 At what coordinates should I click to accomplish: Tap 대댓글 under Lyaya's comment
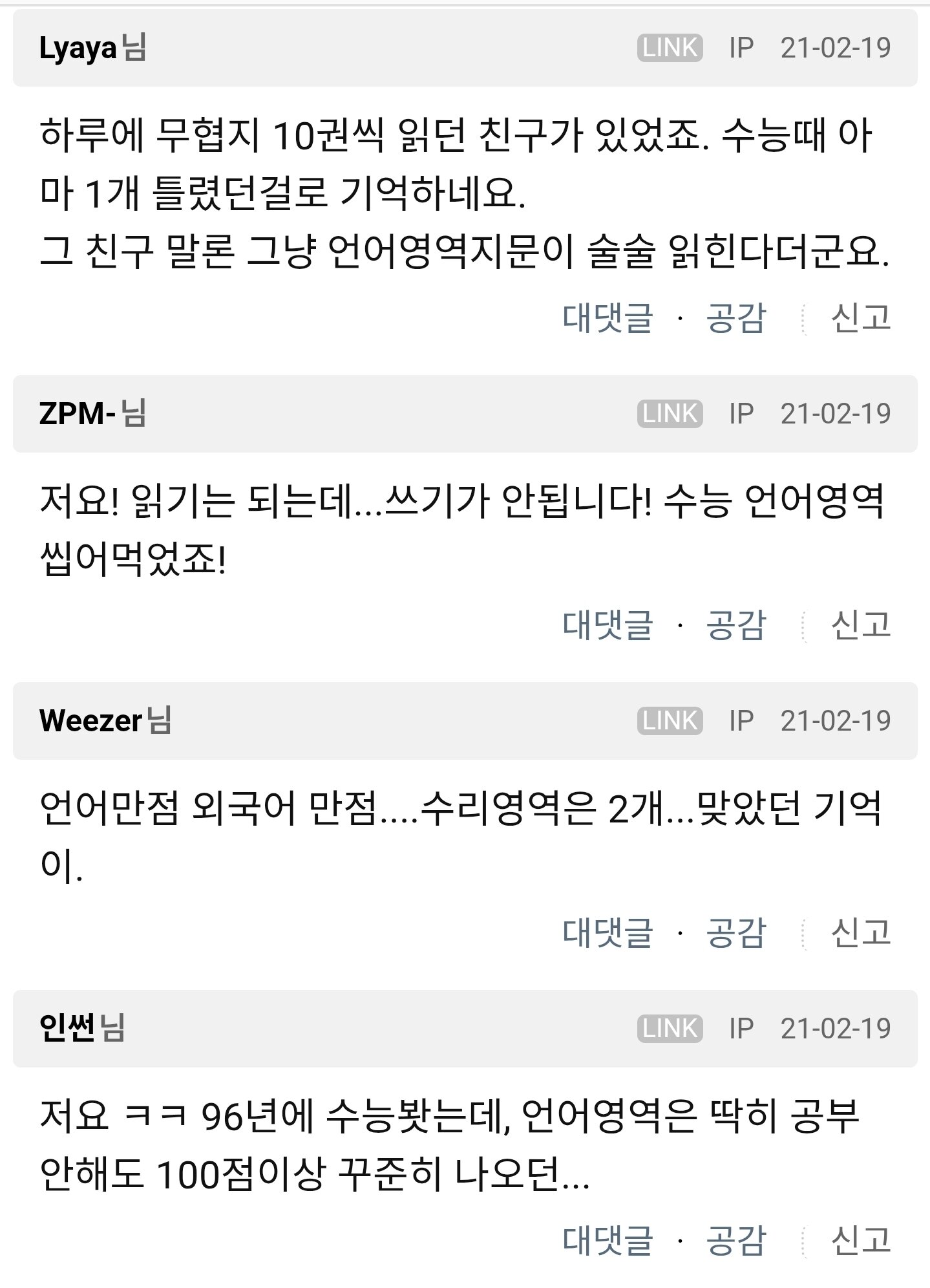[x=608, y=318]
